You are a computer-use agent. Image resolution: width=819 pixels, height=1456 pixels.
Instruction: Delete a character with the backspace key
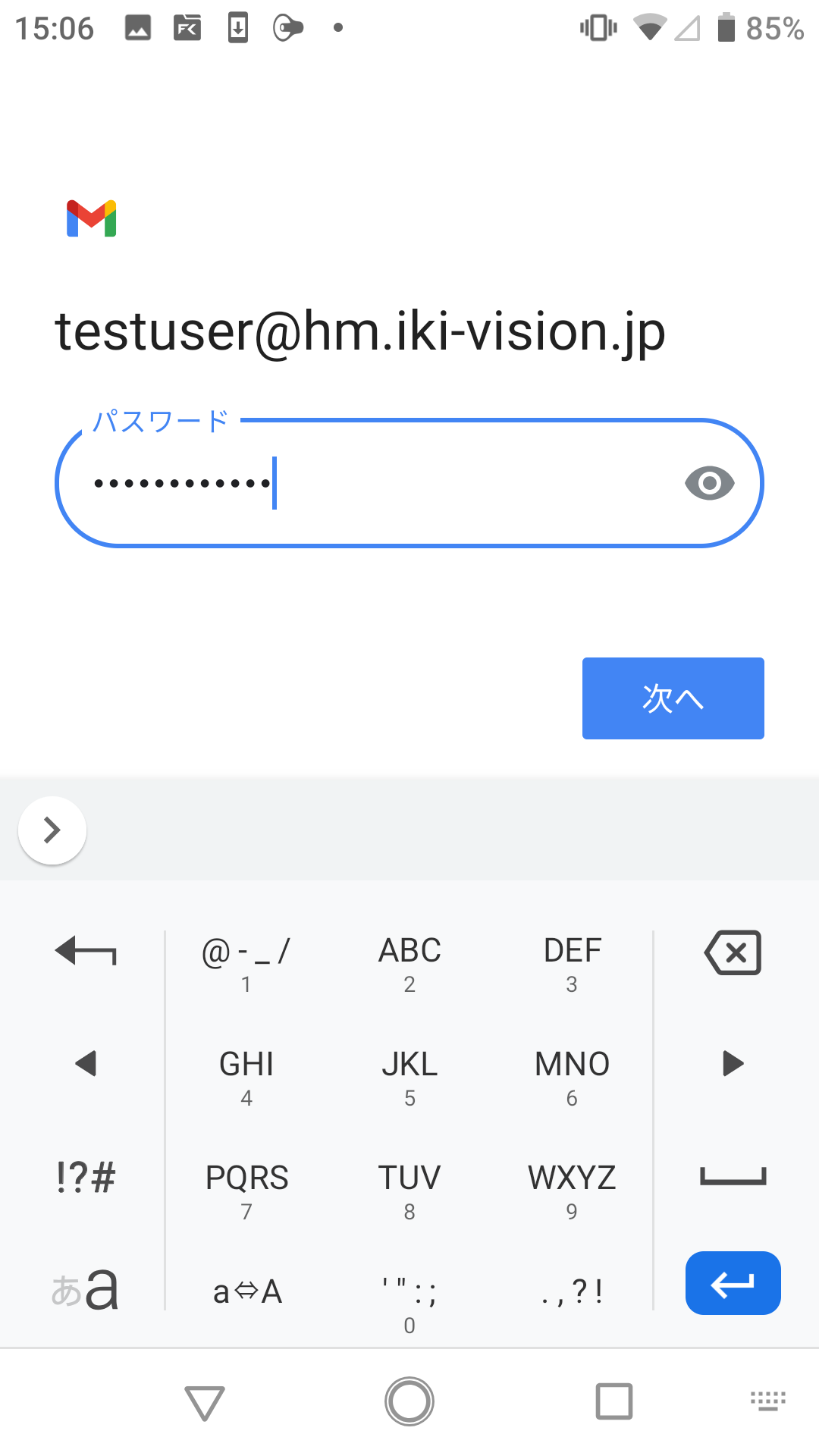pyautogui.click(x=733, y=952)
